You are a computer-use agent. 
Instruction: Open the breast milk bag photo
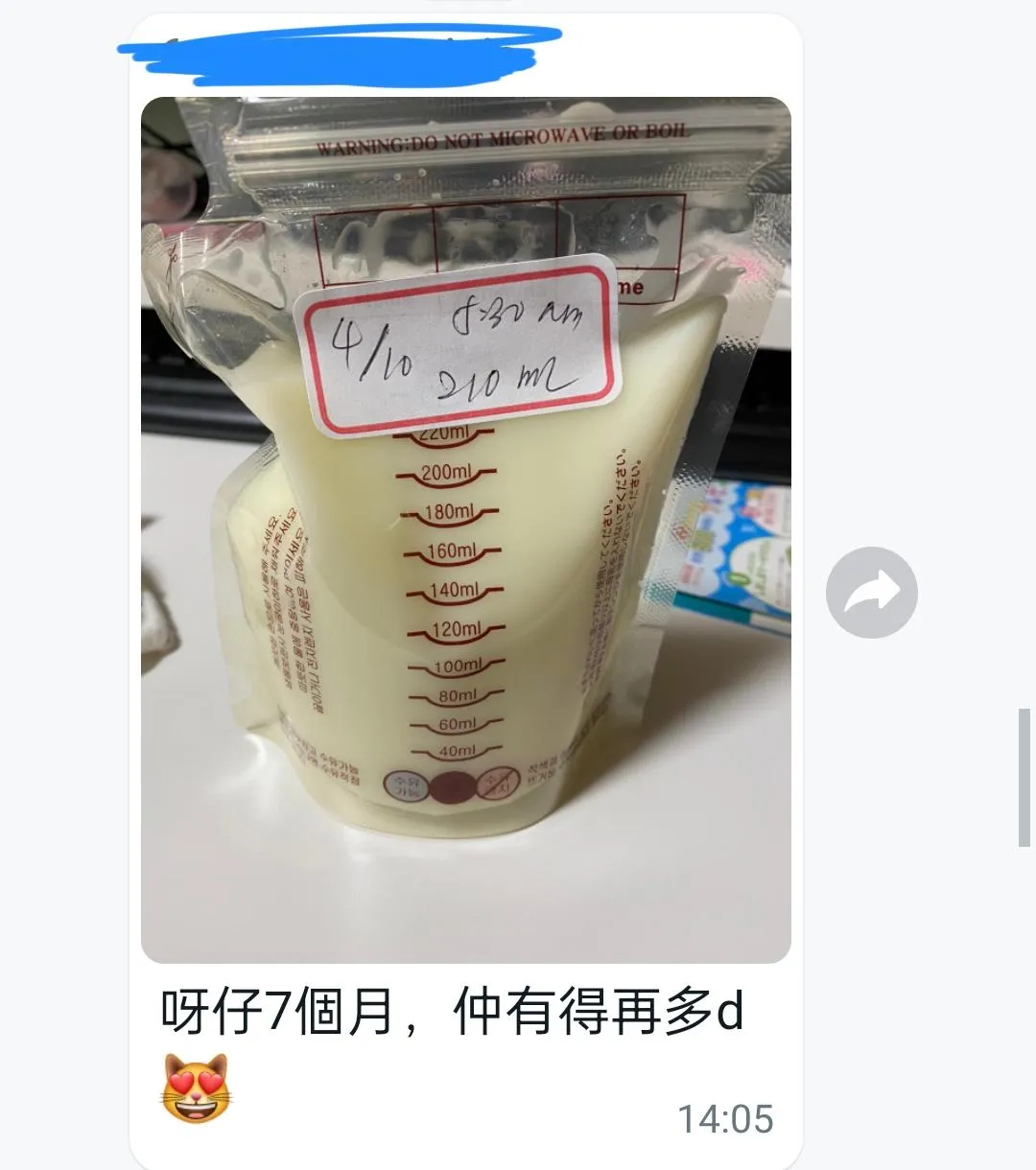coord(465,529)
